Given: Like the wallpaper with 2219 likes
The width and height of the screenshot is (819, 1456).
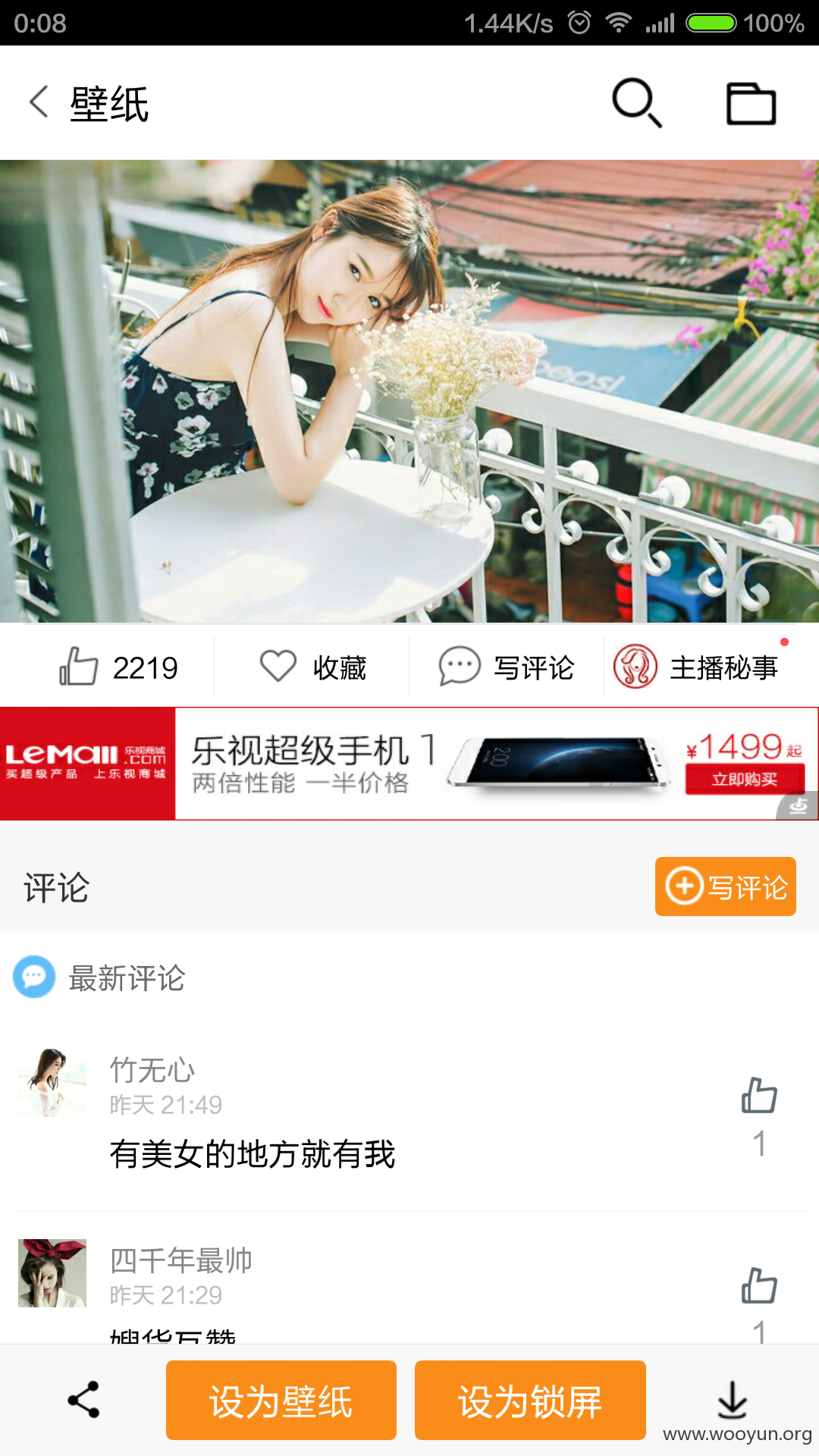Looking at the screenshot, I should 118,667.
